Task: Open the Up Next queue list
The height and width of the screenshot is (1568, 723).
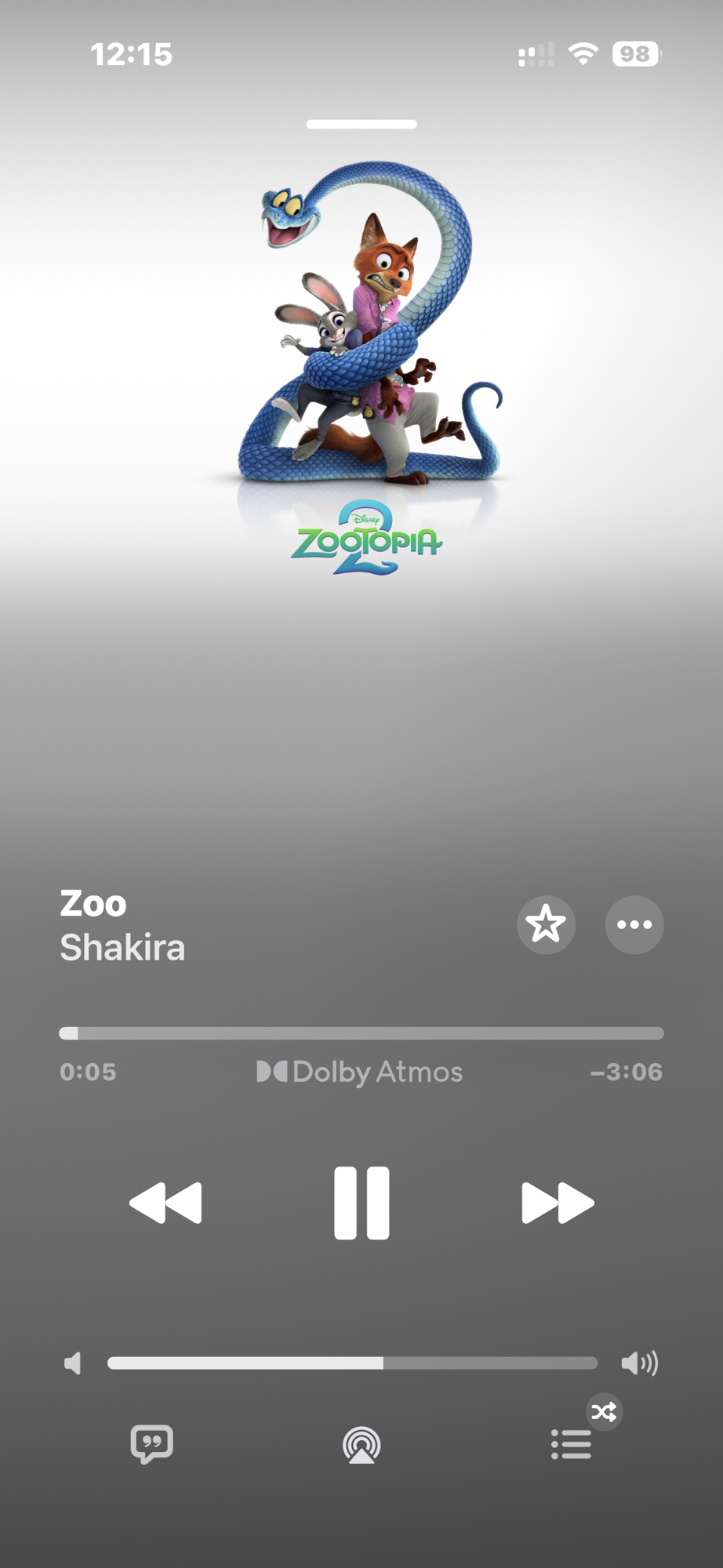Action: pos(572,1443)
